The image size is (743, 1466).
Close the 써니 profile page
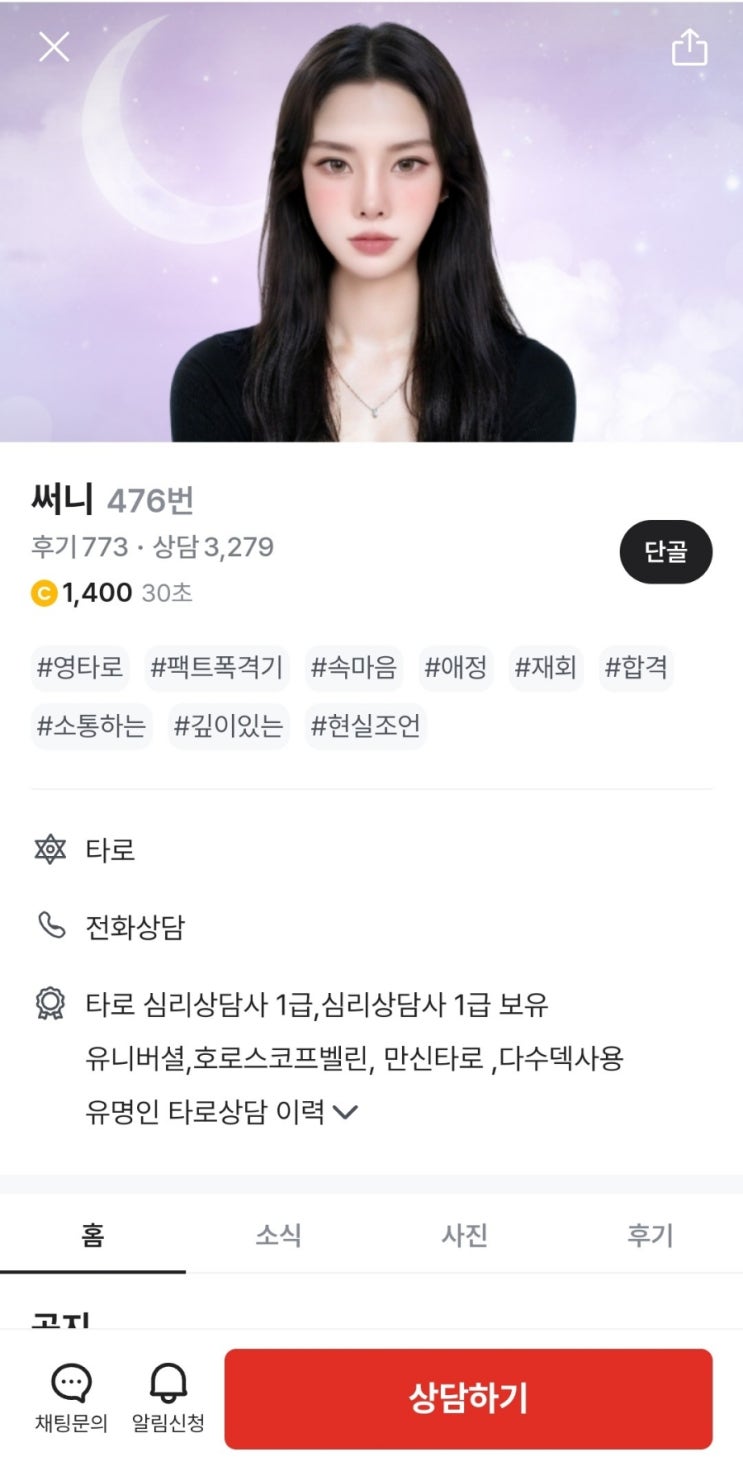coord(54,46)
